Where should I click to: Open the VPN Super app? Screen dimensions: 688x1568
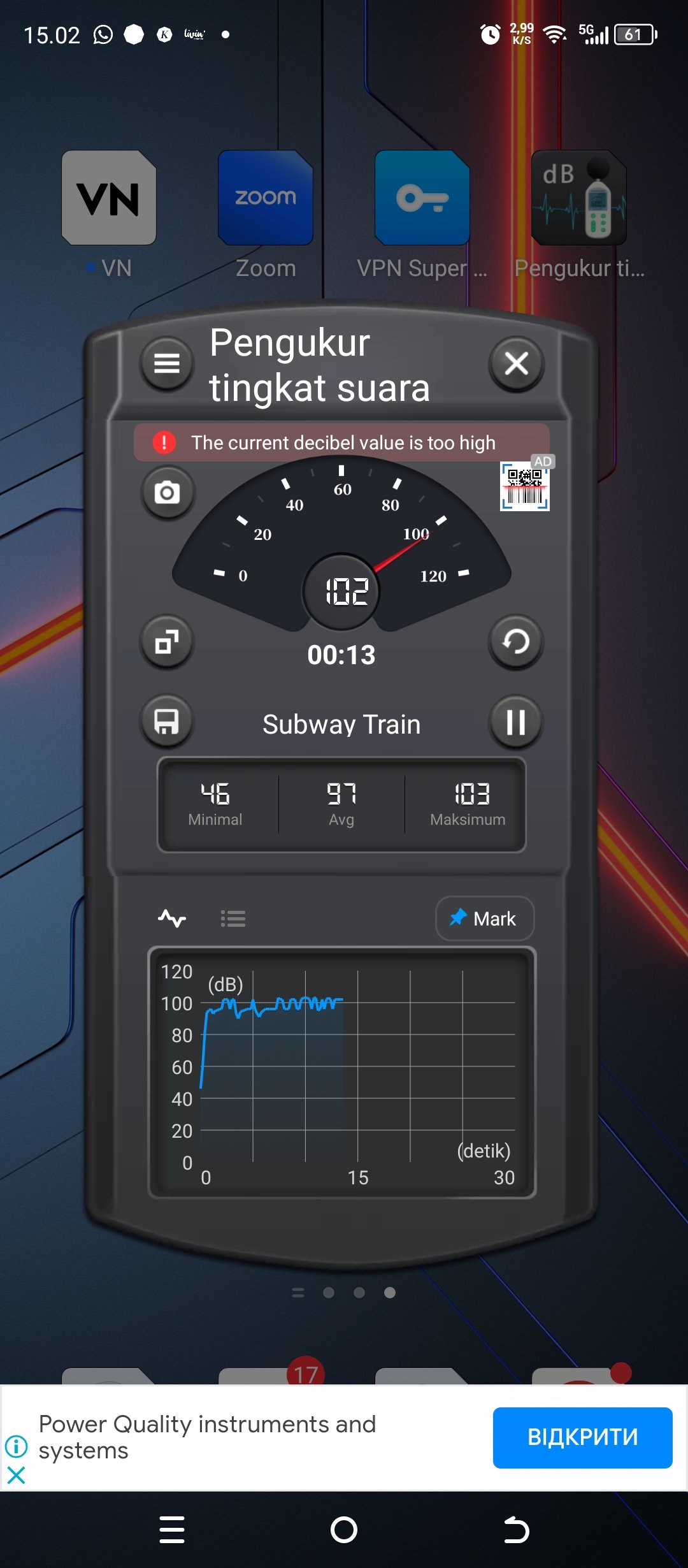tap(422, 198)
